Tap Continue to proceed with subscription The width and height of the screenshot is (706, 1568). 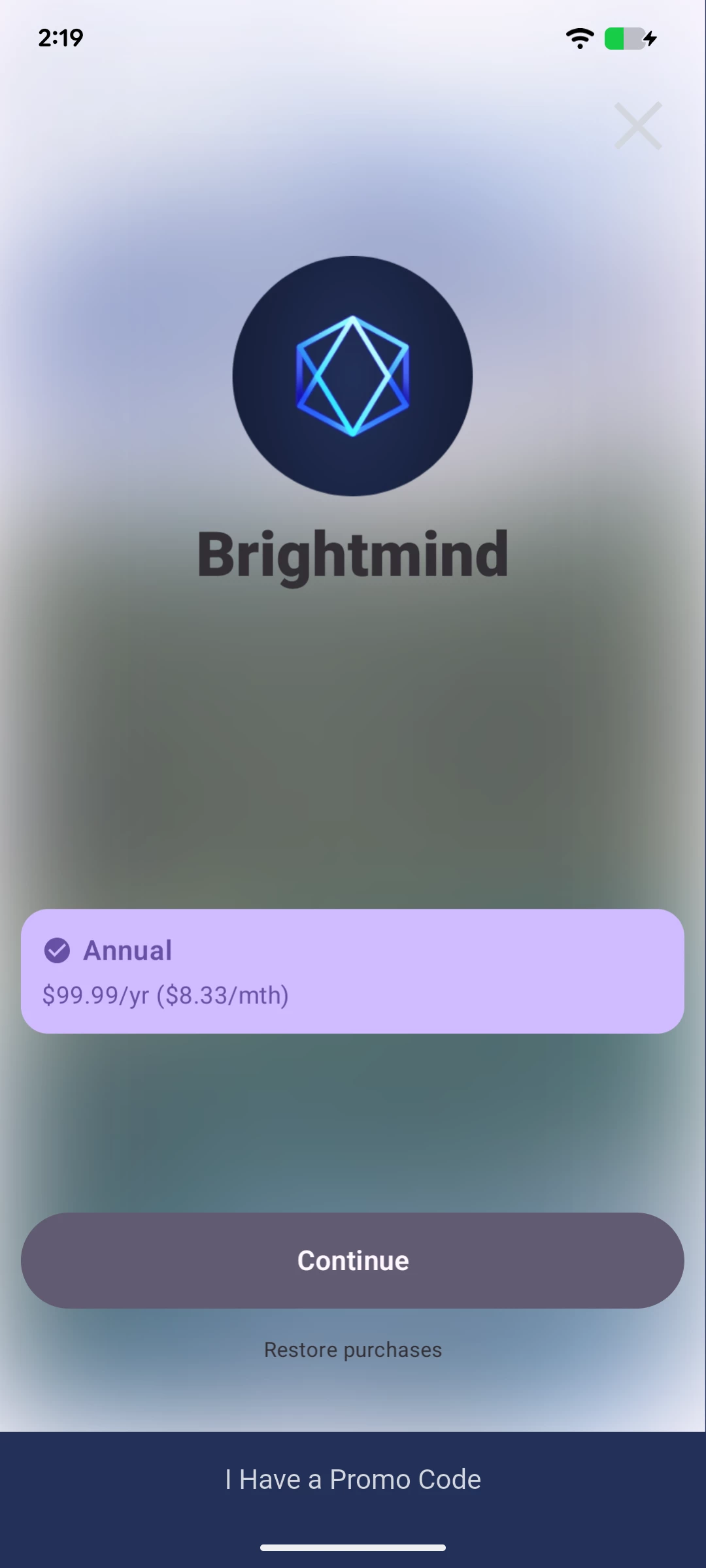(x=352, y=1260)
